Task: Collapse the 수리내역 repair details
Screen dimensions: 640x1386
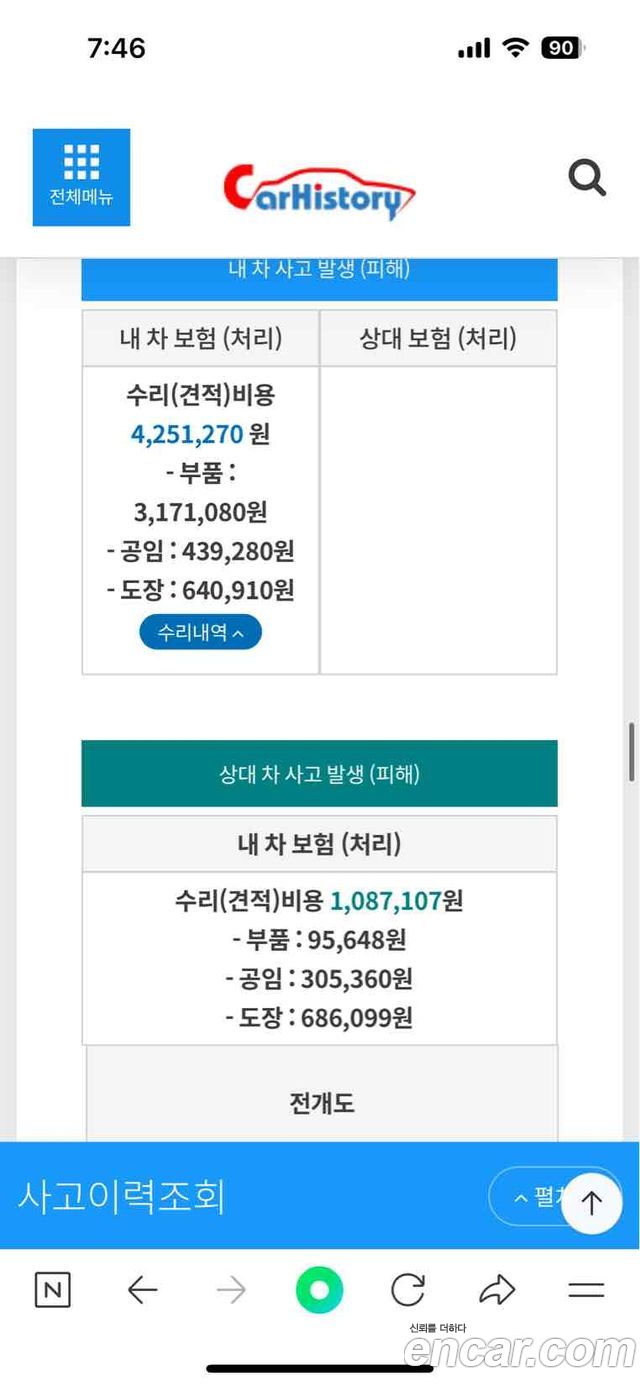Action: pyautogui.click(x=200, y=632)
